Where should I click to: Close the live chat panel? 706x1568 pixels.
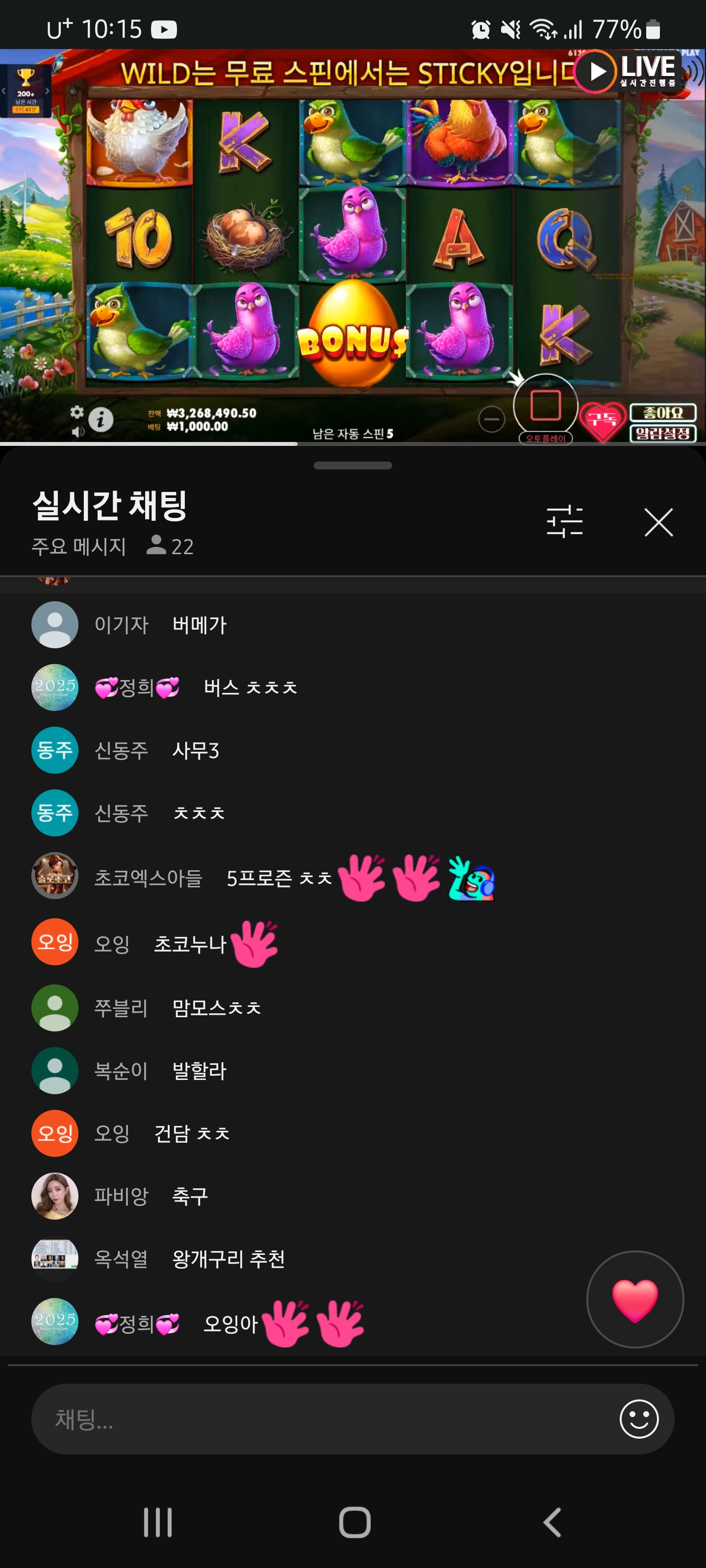658,522
